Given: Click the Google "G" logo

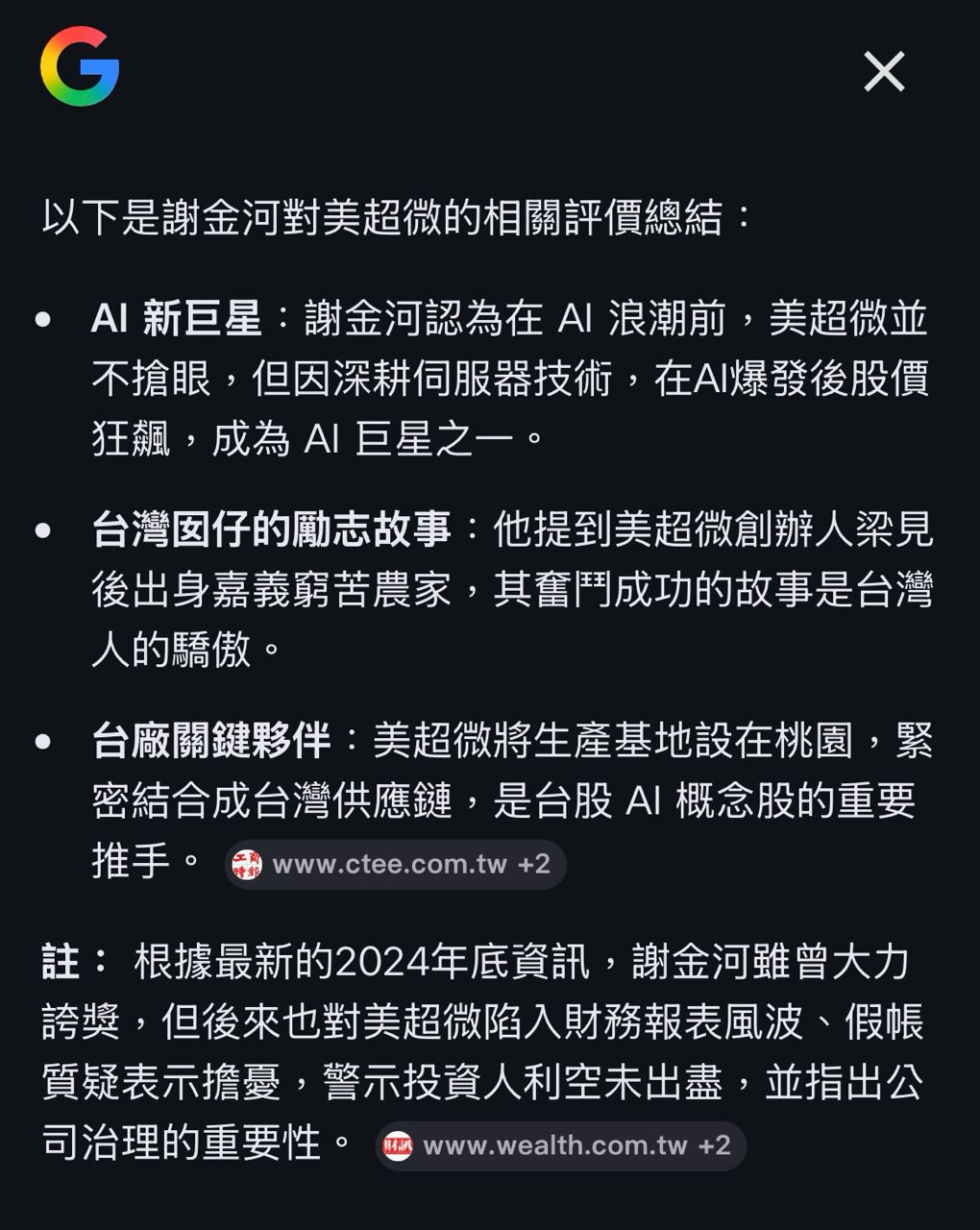Looking at the screenshot, I should point(80,69).
